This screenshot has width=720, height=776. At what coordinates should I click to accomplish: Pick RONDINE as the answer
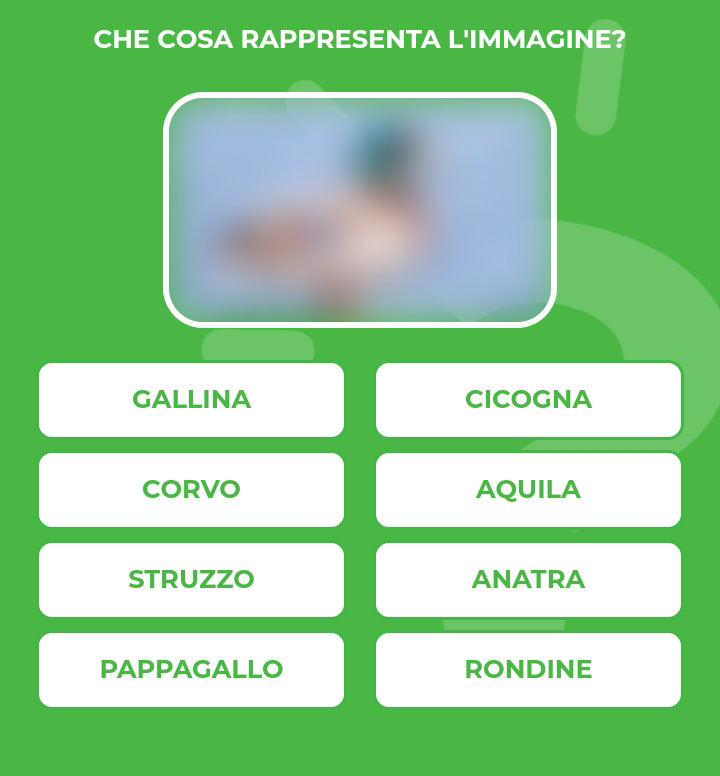tap(528, 670)
